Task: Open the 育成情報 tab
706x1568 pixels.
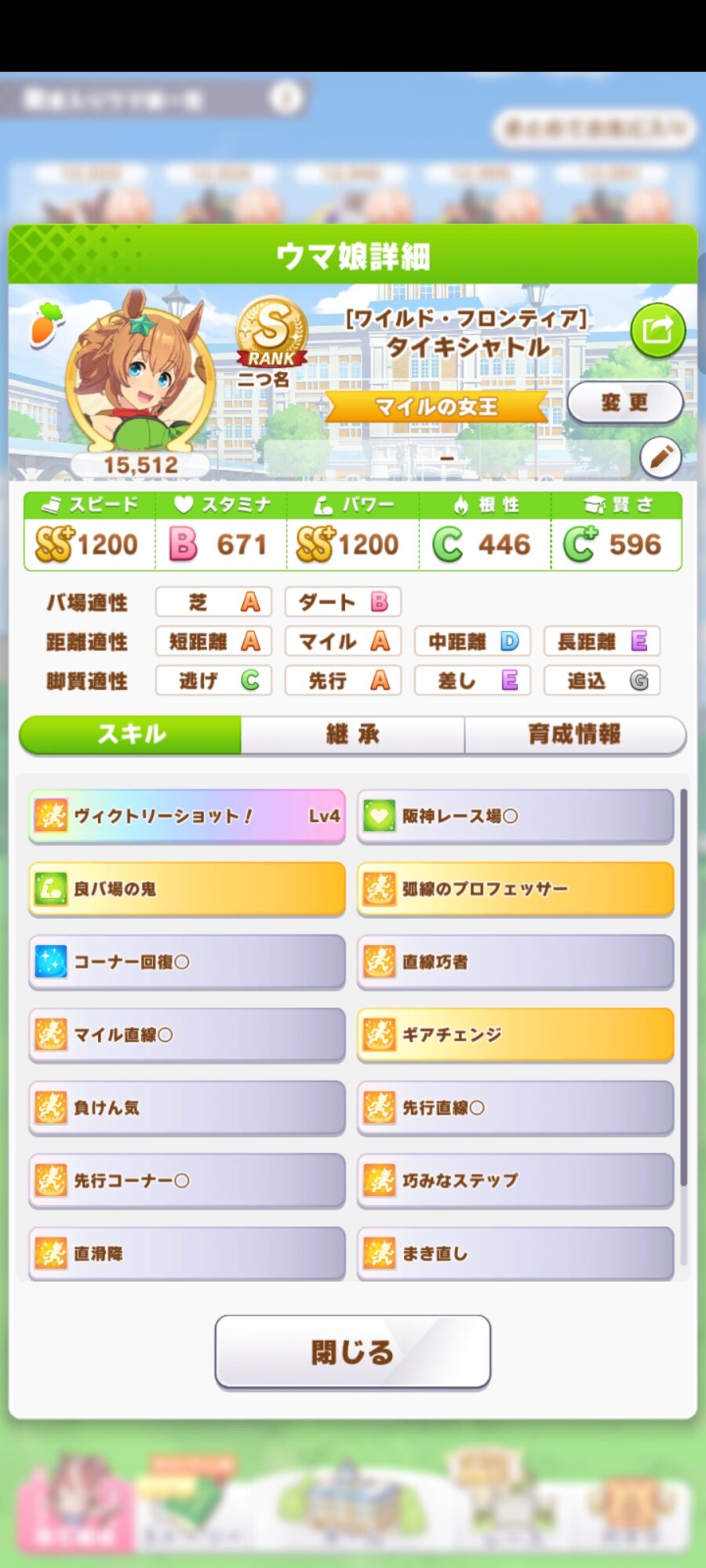Action: pyautogui.click(x=574, y=735)
